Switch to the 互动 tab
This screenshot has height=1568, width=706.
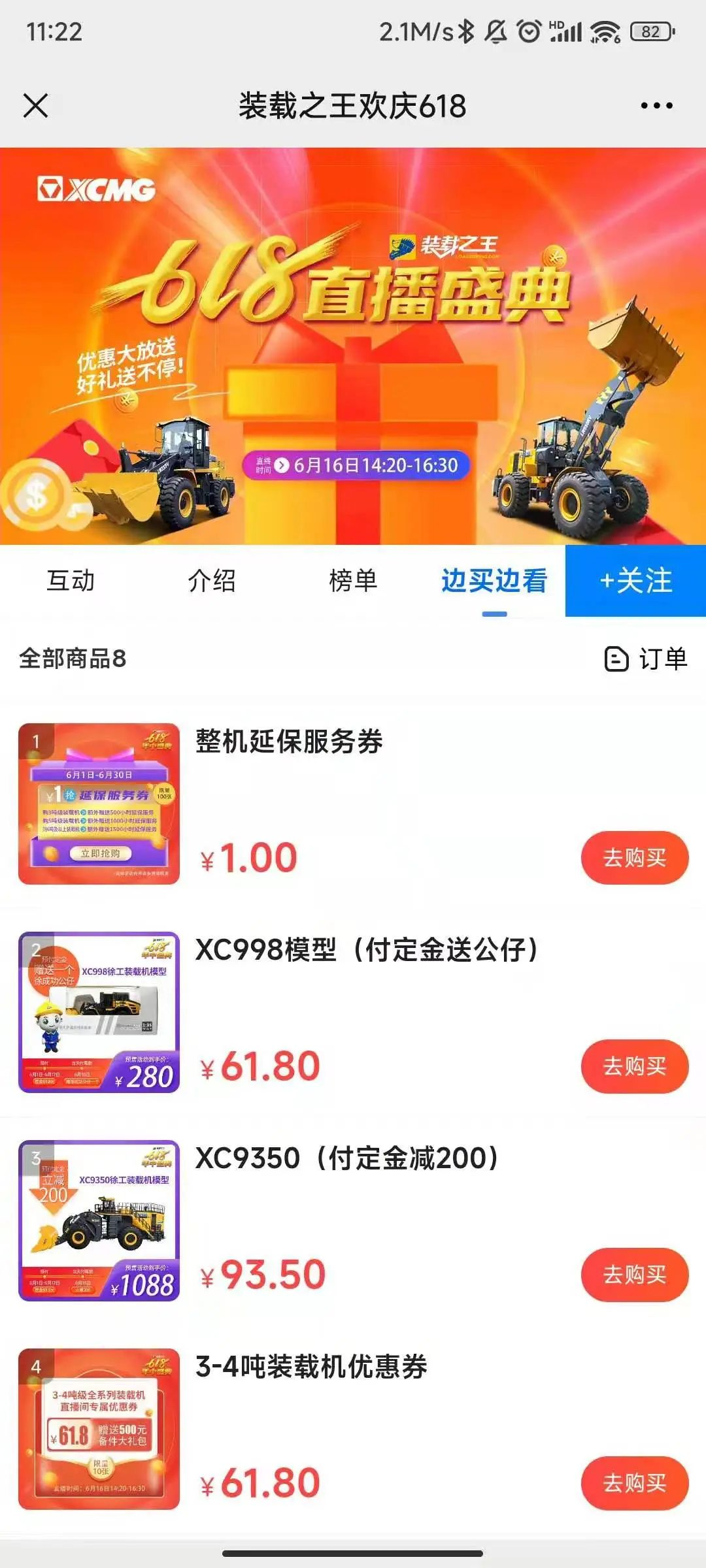pos(71,581)
